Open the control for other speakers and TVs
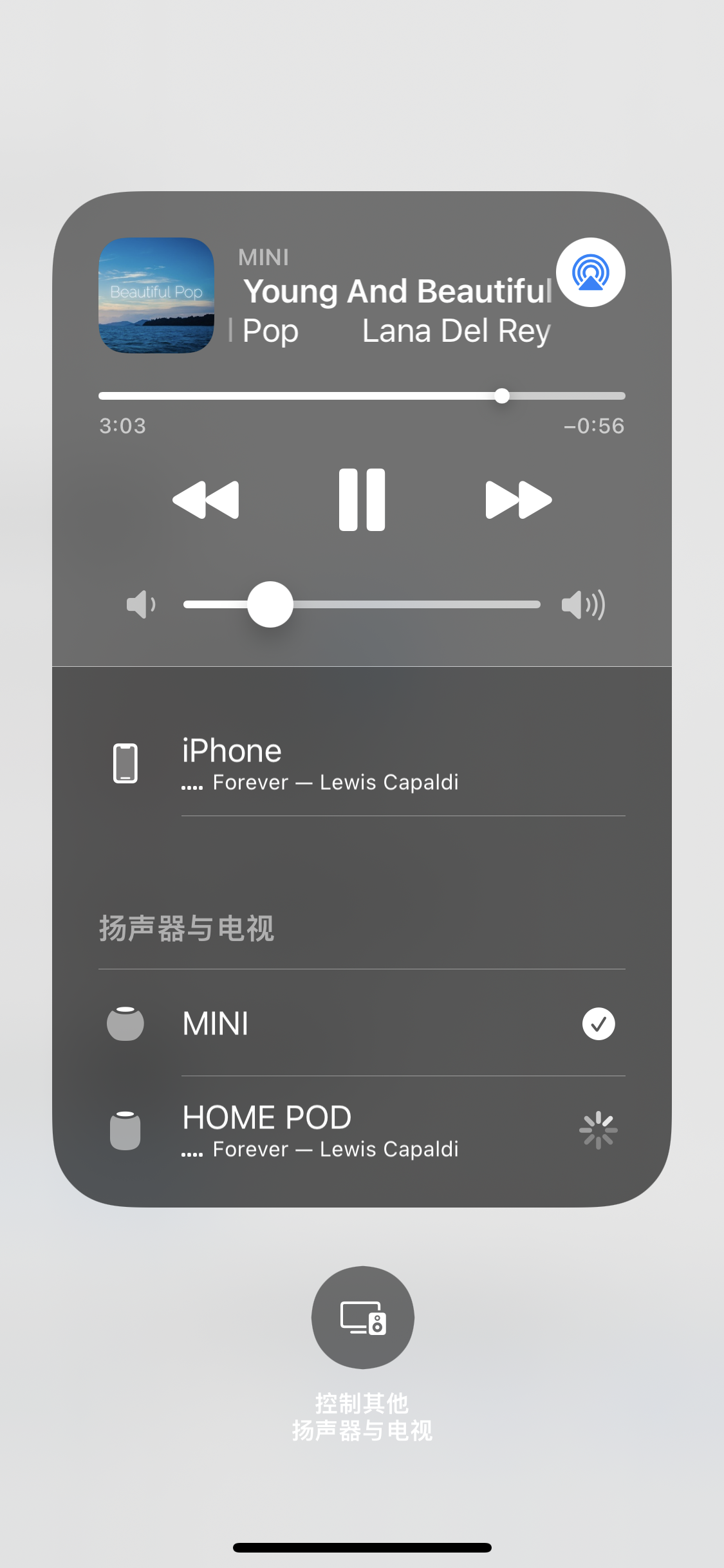This screenshot has width=724, height=1568. 362,1317
